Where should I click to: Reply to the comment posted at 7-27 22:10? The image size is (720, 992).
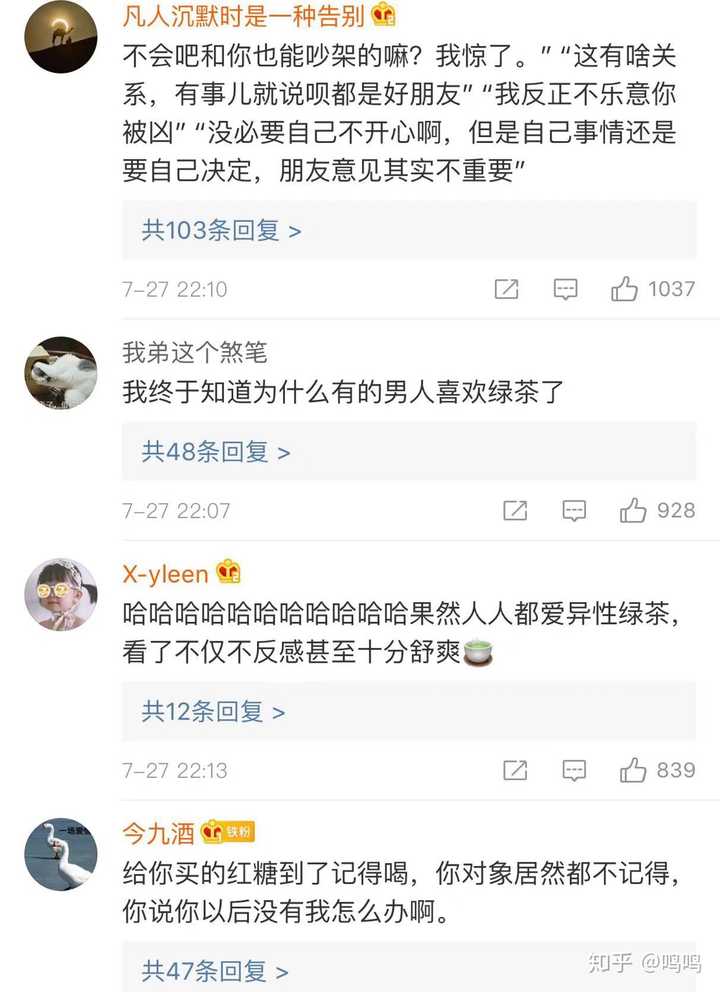[x=566, y=290]
